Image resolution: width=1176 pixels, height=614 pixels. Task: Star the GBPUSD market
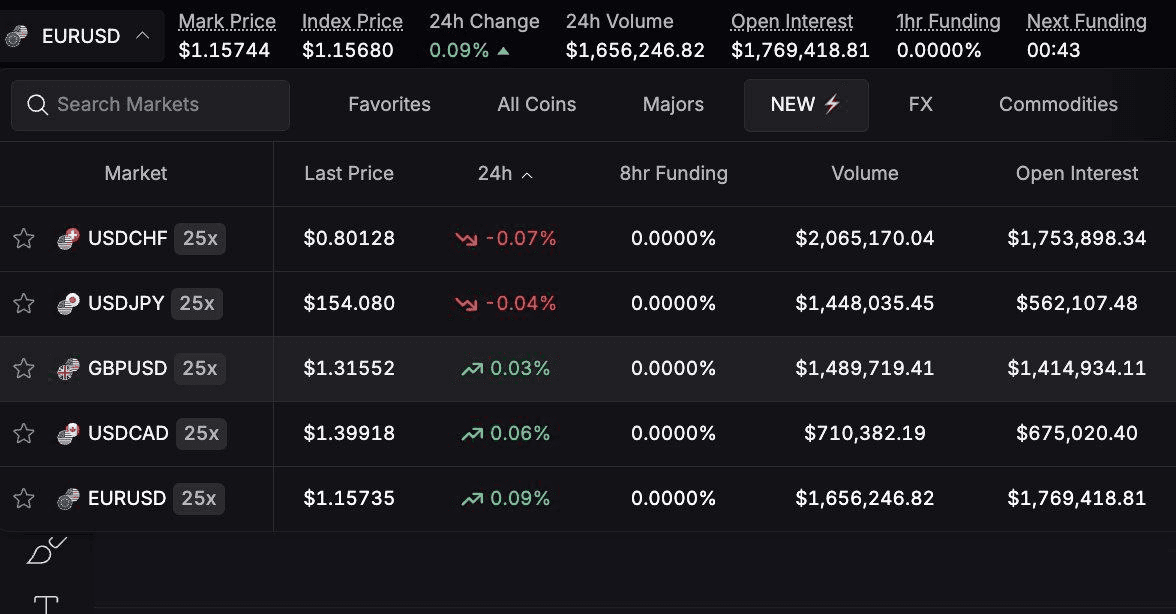pos(24,369)
